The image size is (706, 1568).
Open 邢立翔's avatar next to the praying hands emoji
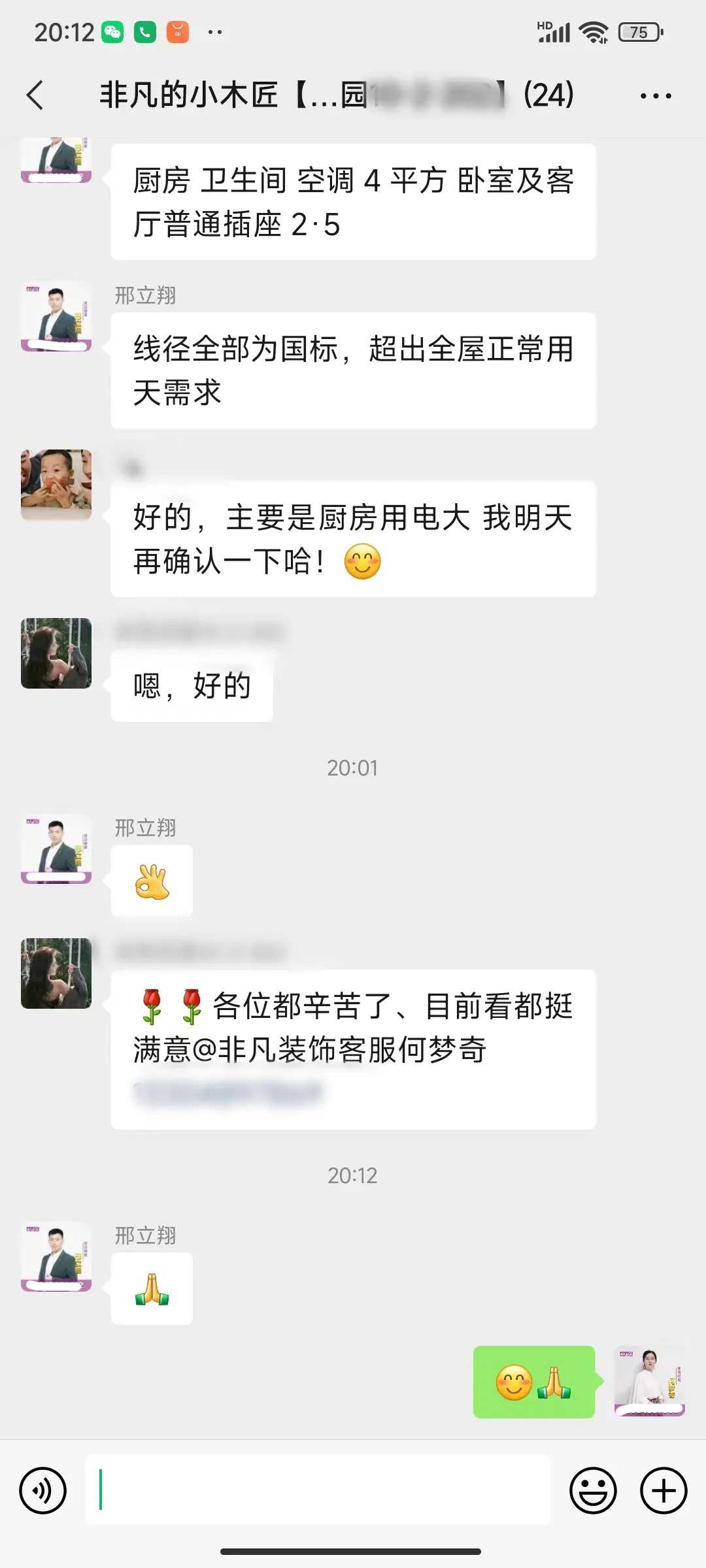point(56,1257)
